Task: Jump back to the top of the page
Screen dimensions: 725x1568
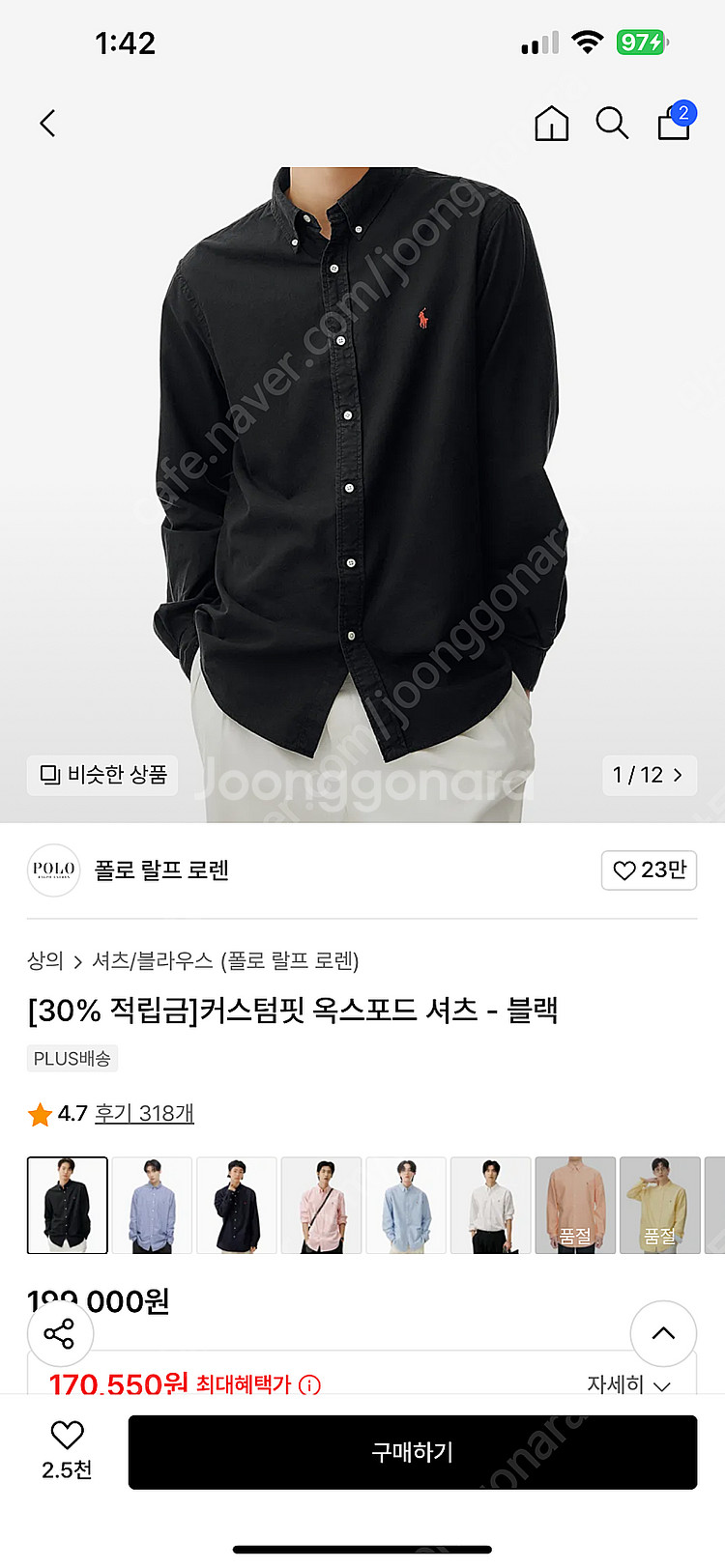Action: click(663, 1334)
